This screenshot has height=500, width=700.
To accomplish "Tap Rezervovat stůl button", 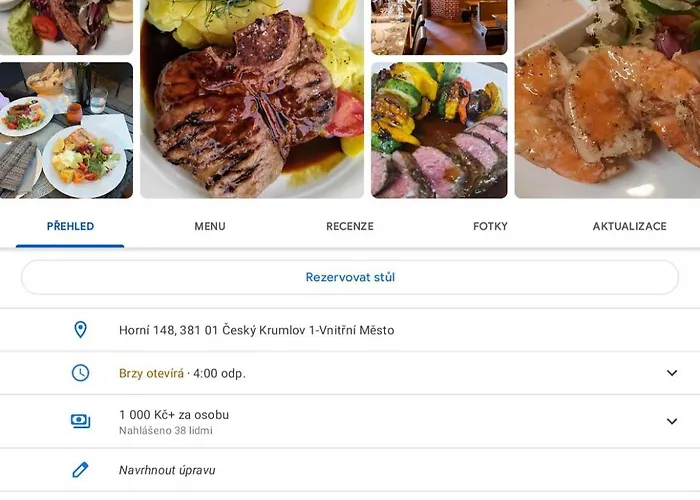I will click(350, 277).
